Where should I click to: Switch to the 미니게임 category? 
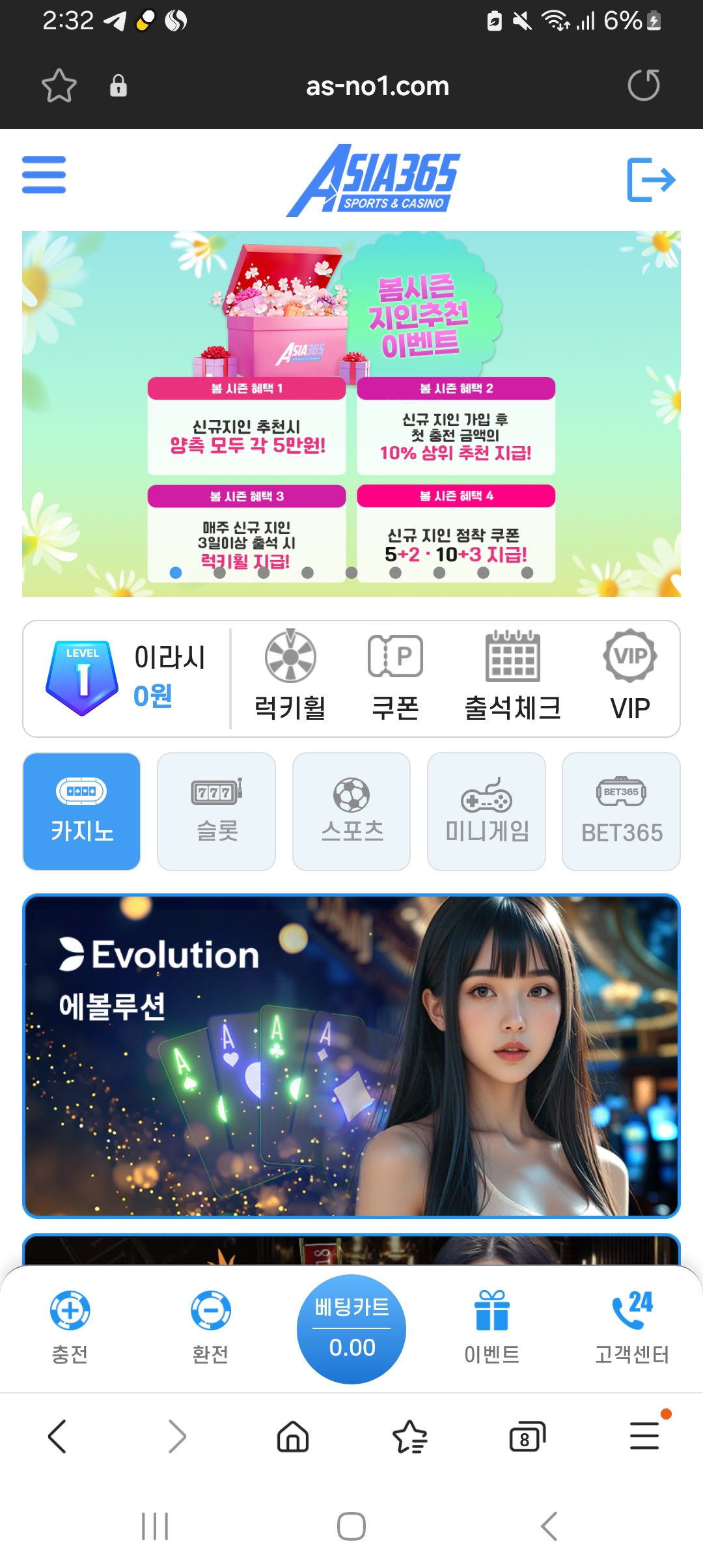486,811
